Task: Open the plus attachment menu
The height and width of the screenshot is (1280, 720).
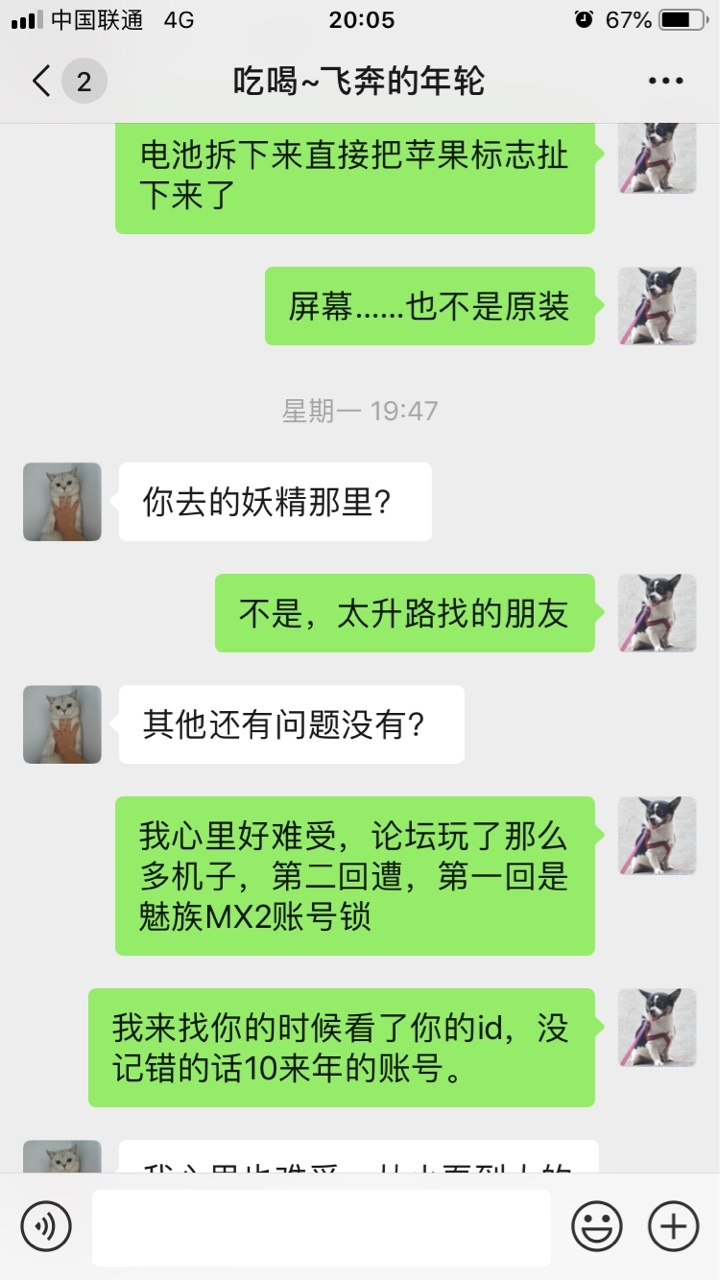Action: click(x=673, y=1226)
